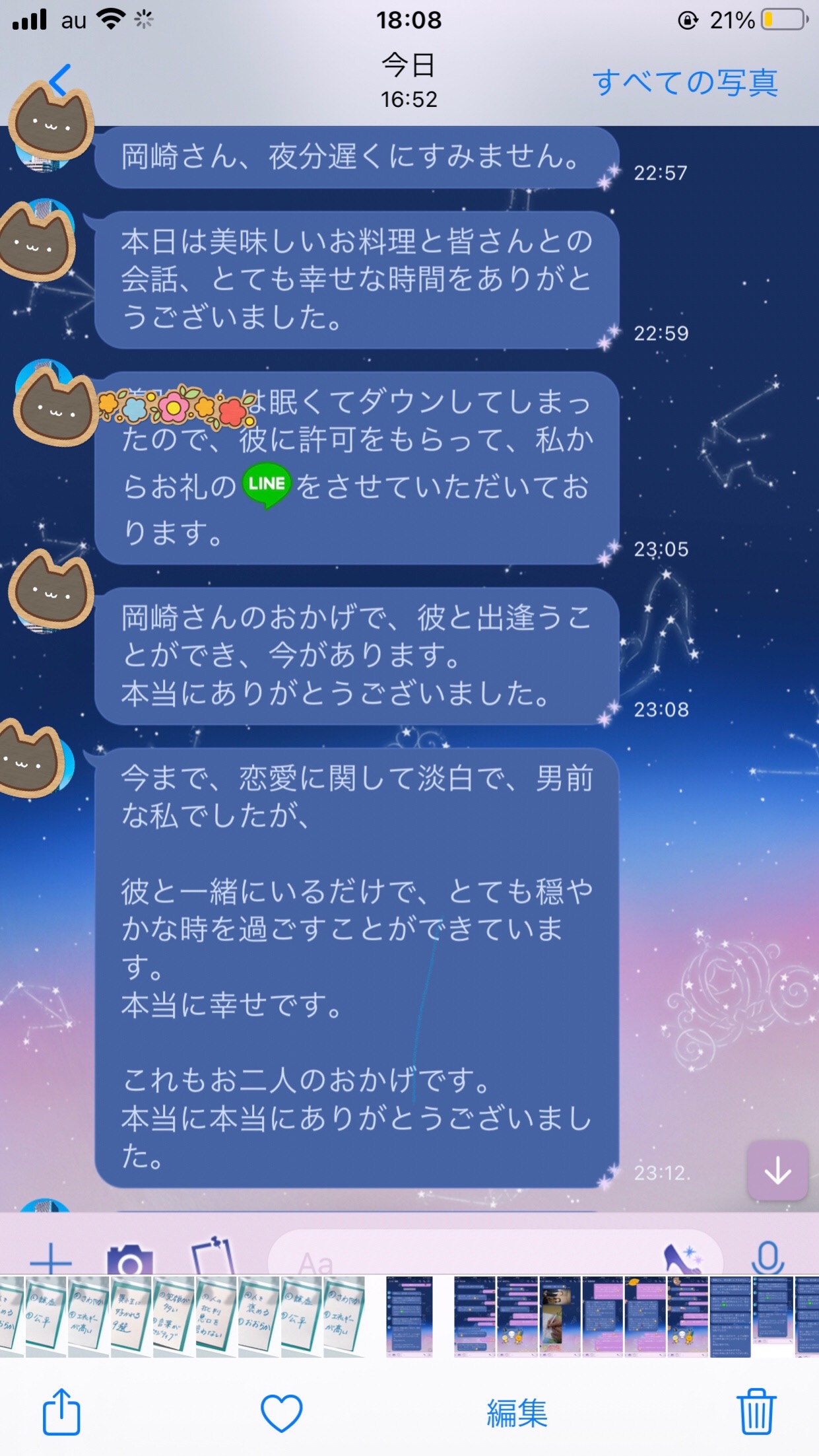
Task: Select the centered thumbnail in the filmstrip
Action: [x=409, y=1317]
